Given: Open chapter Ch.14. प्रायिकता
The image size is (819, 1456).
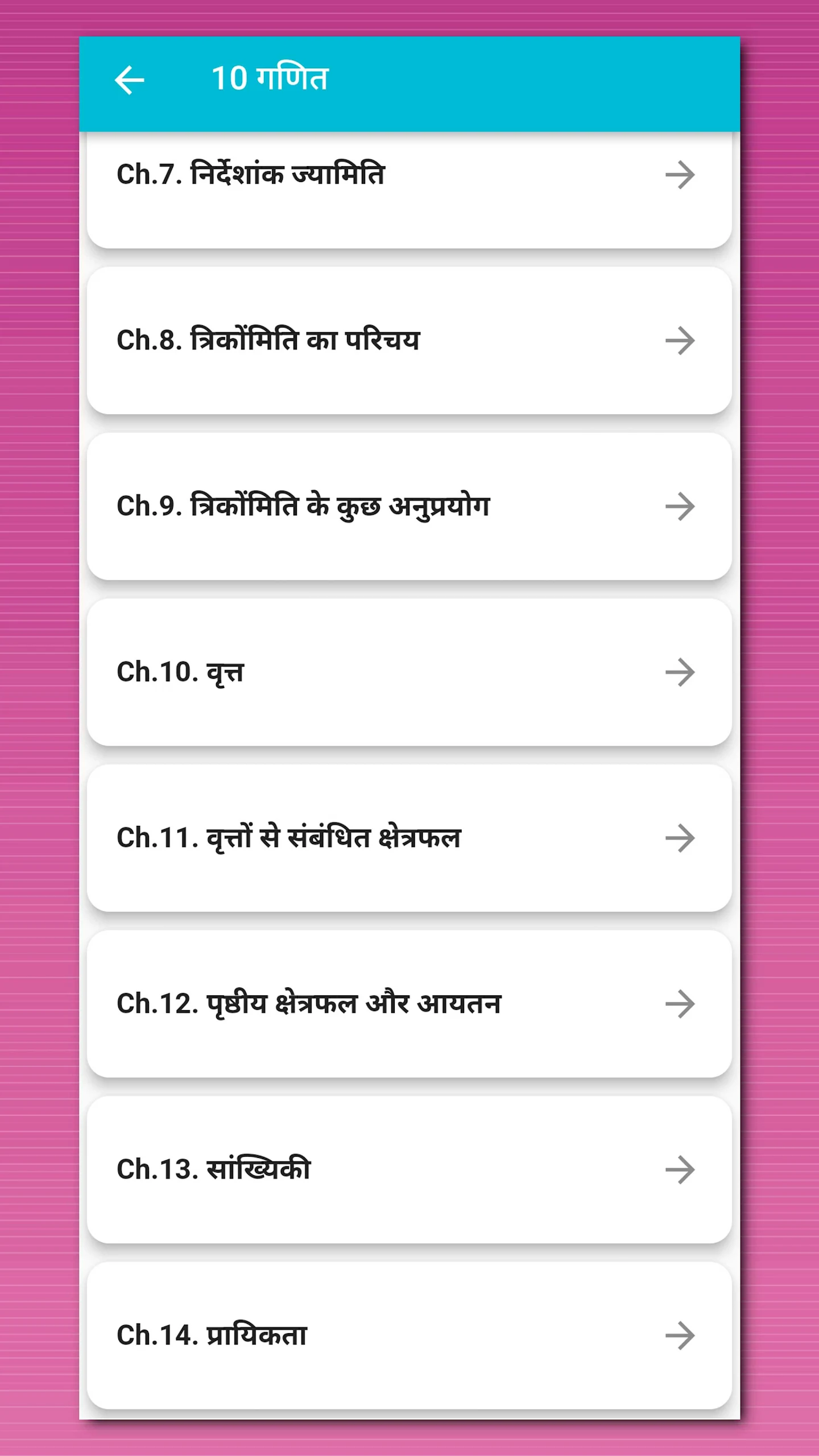Looking at the screenshot, I should (x=408, y=1335).
